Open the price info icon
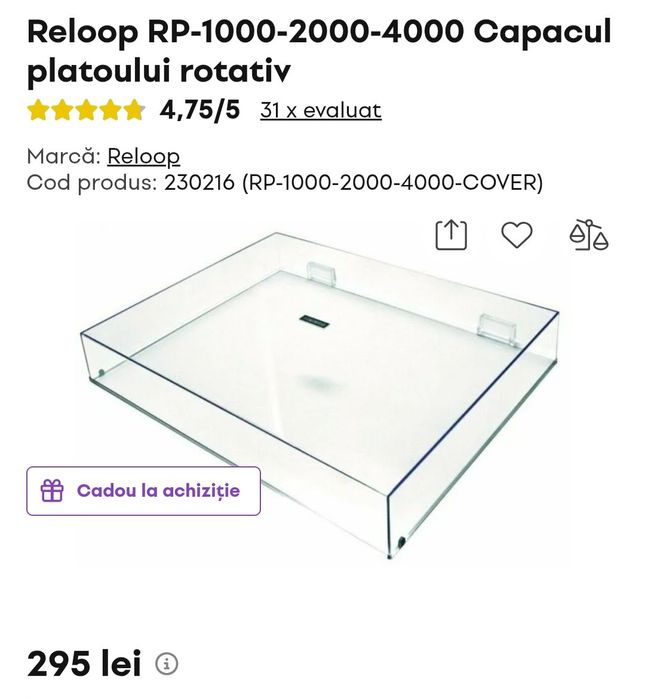 pyautogui.click(x=167, y=663)
